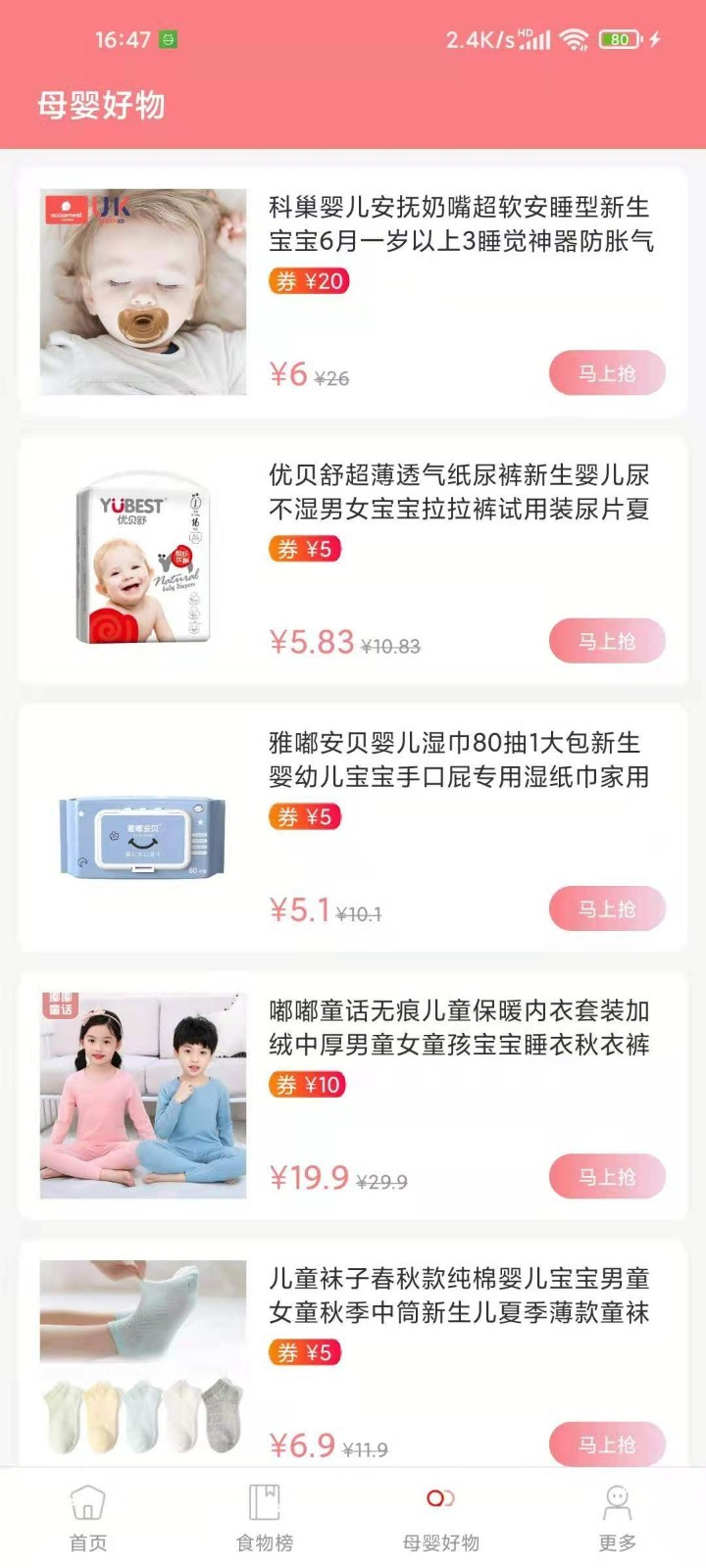Go to the 更多 tab

point(617,1517)
